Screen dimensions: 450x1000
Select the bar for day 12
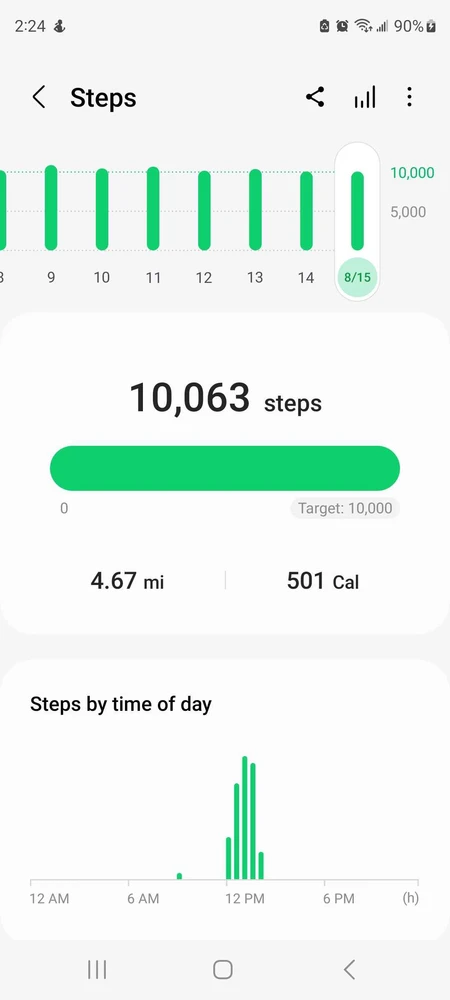204,210
